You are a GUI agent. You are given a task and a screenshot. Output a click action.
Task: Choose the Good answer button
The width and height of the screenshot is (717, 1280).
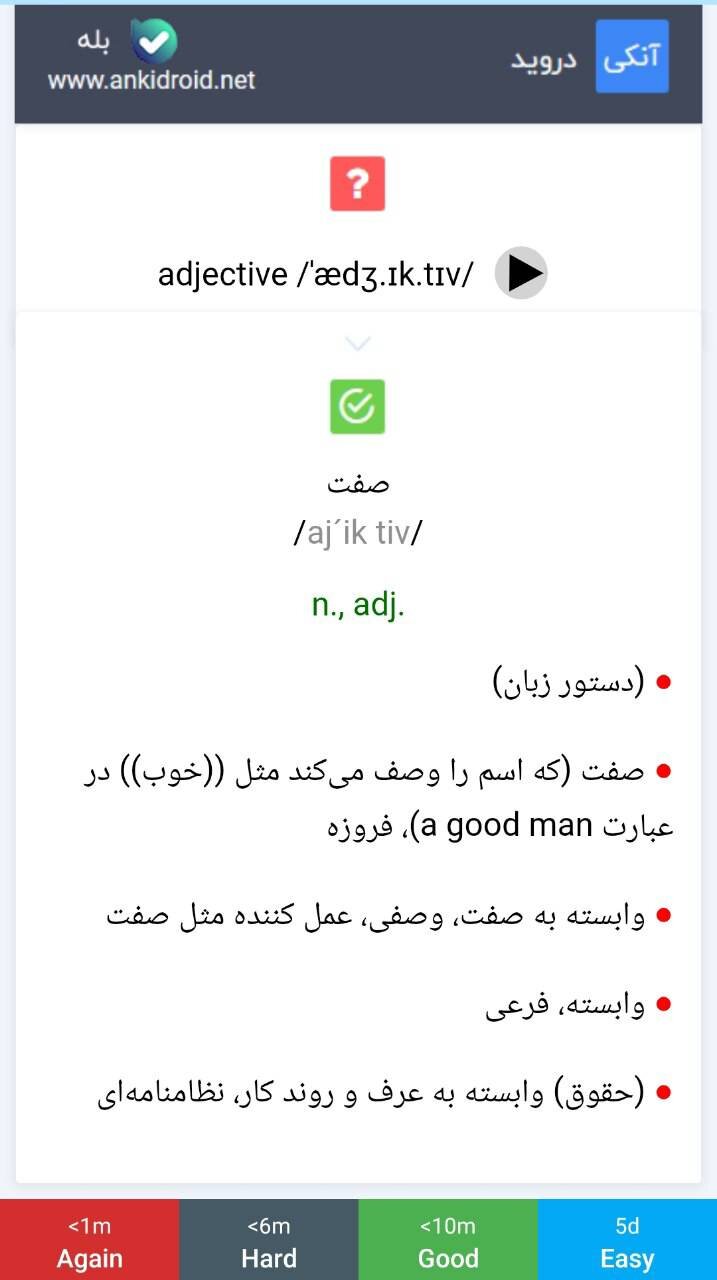(447, 1241)
